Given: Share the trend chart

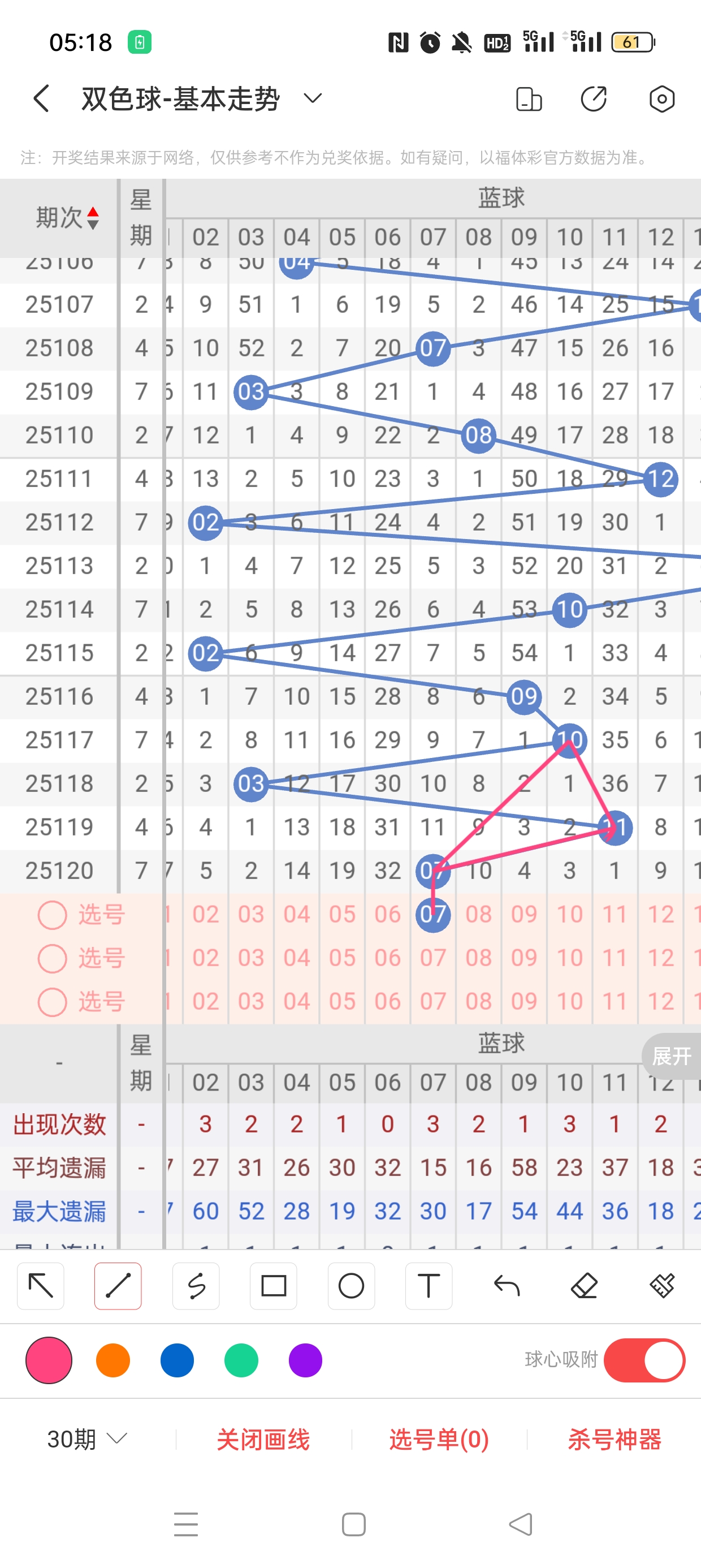Looking at the screenshot, I should tap(593, 99).
